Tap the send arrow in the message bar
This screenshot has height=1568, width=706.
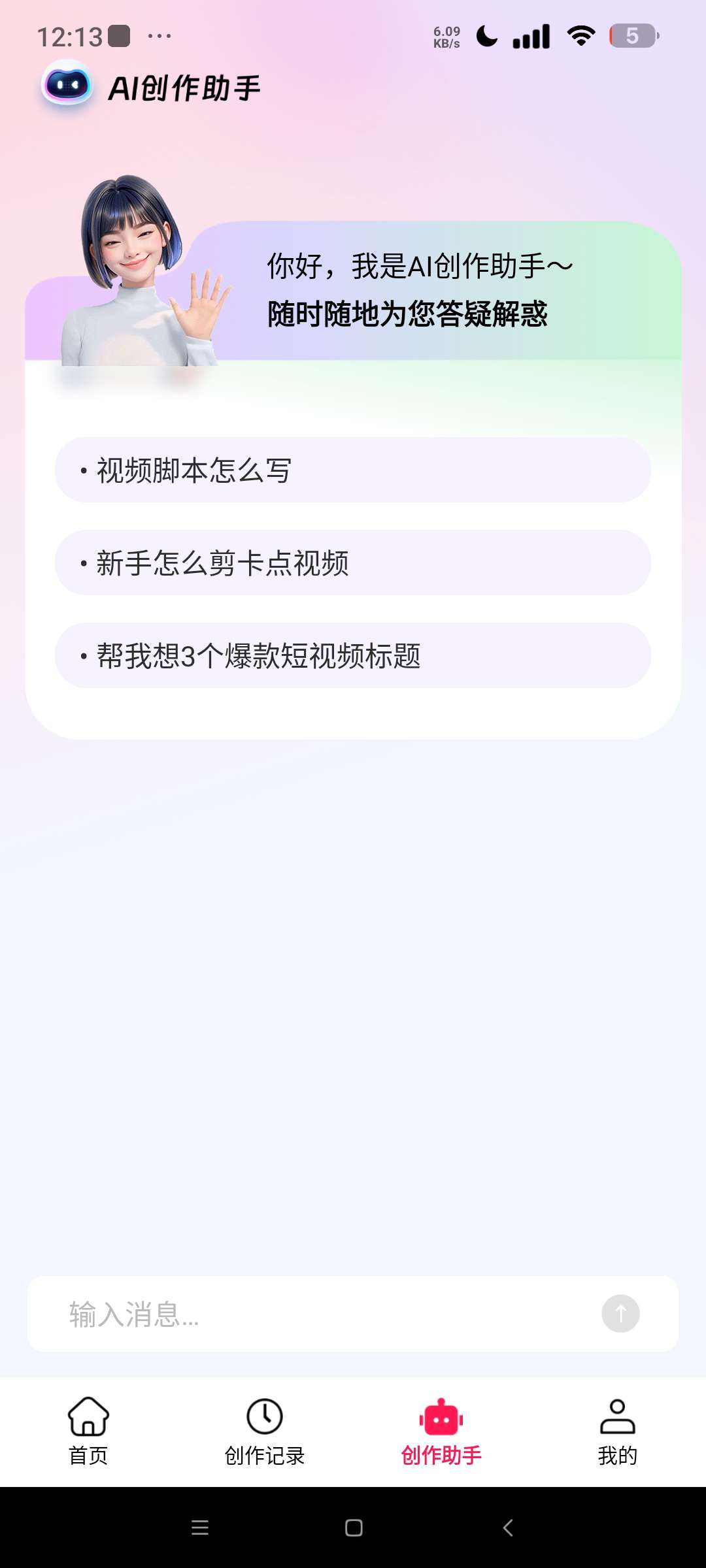click(620, 1314)
